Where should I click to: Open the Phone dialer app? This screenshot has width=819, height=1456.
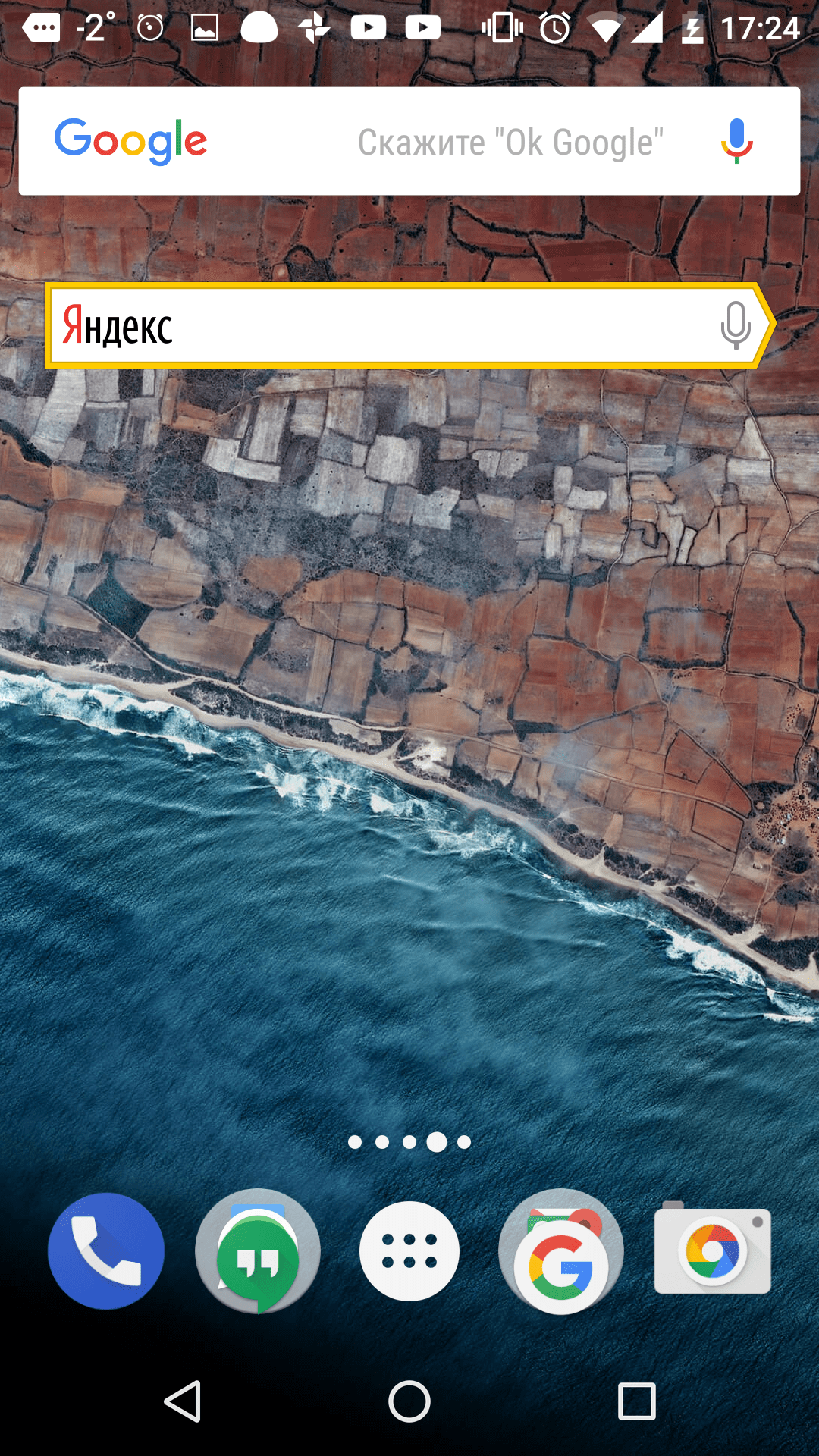106,1251
